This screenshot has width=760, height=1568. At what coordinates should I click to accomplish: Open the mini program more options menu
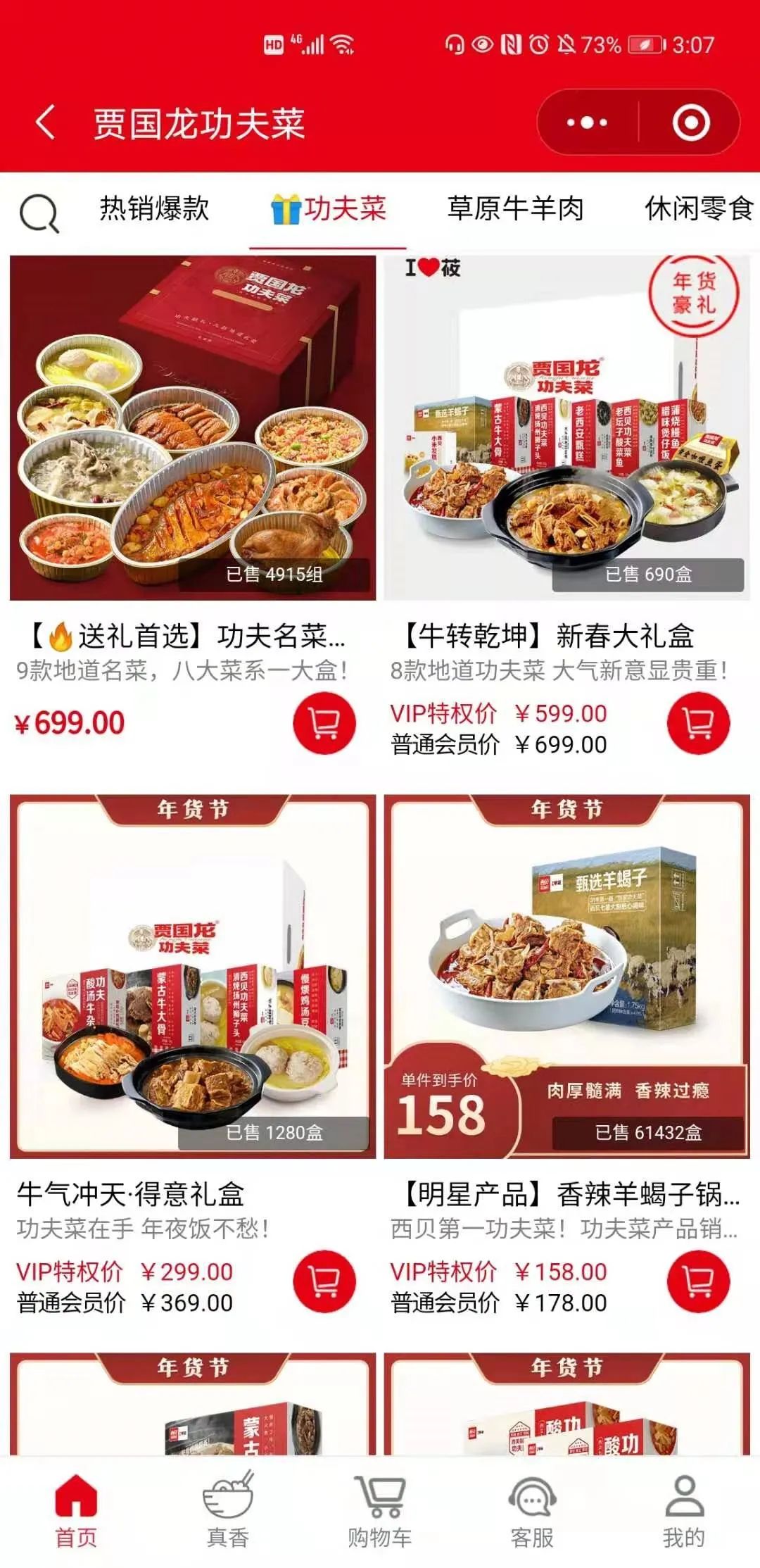click(587, 123)
